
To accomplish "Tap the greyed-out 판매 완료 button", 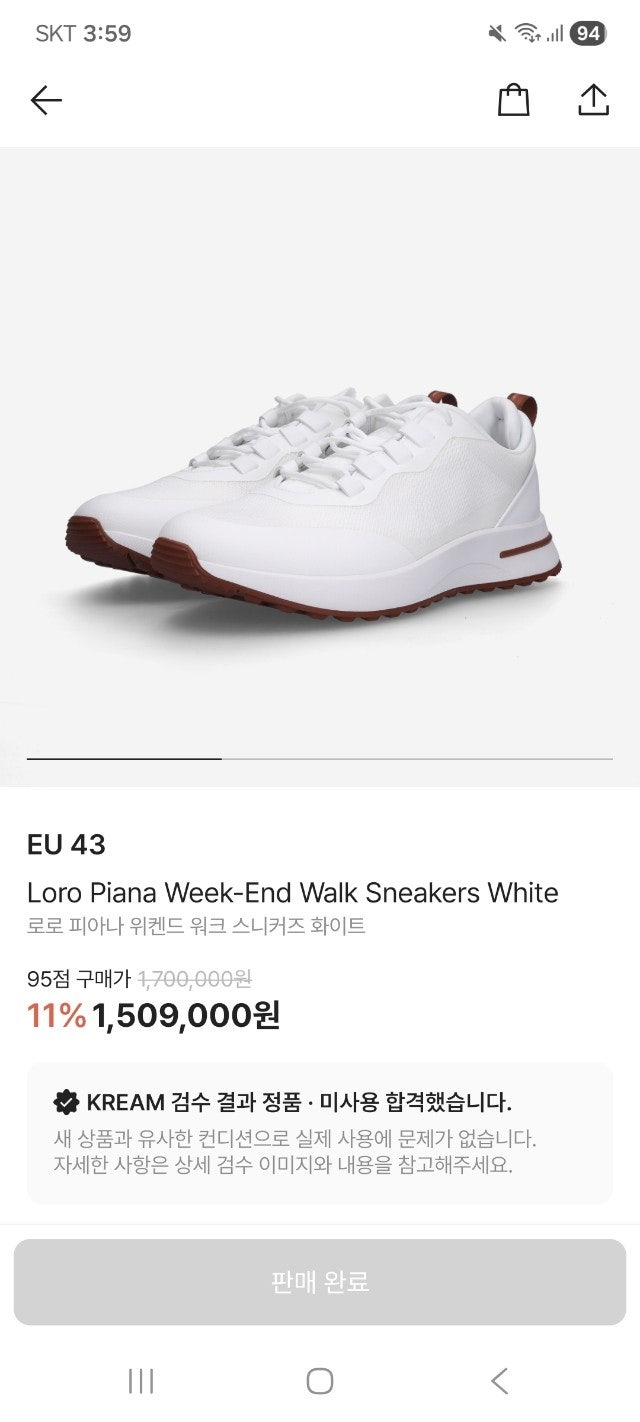I will 320,1282.
